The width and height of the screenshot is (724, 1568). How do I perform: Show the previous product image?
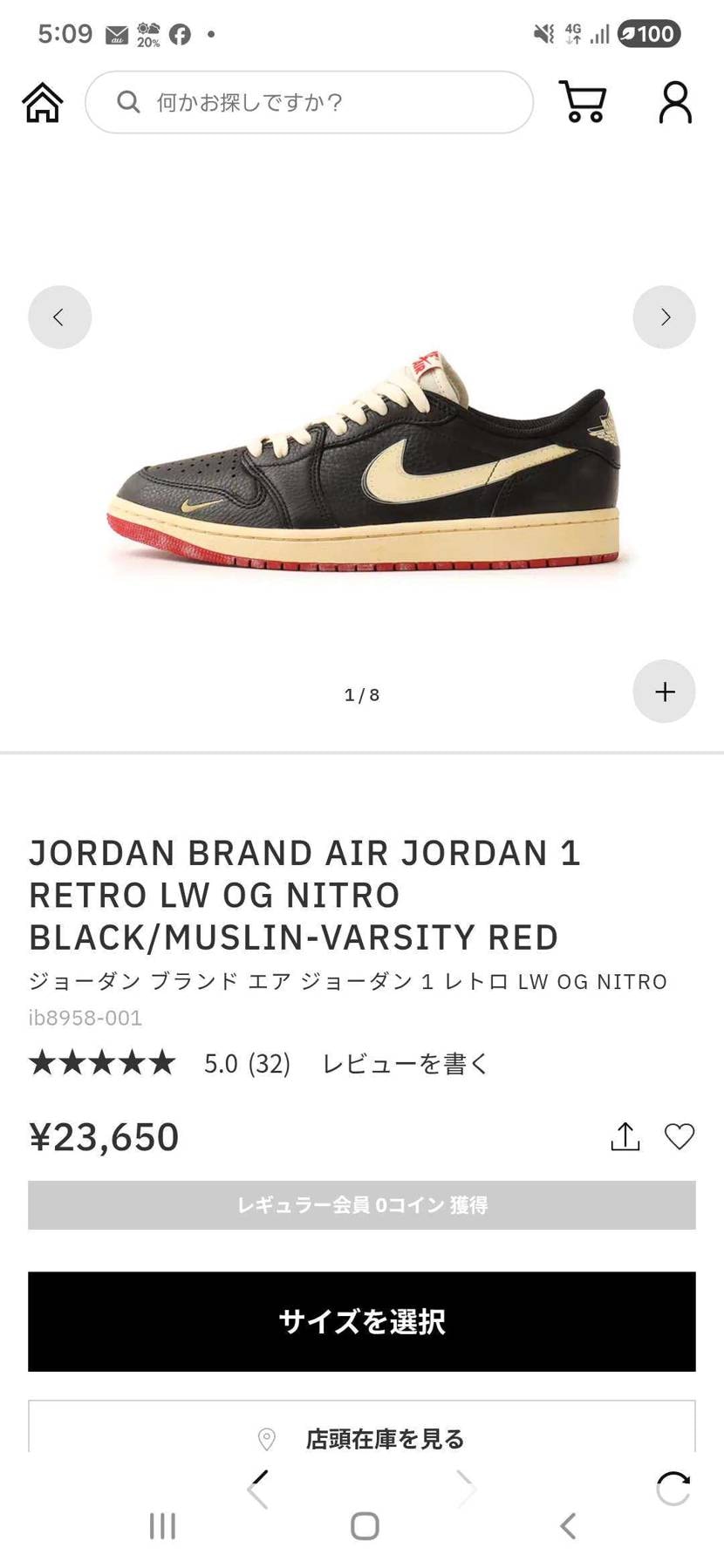[x=59, y=317]
